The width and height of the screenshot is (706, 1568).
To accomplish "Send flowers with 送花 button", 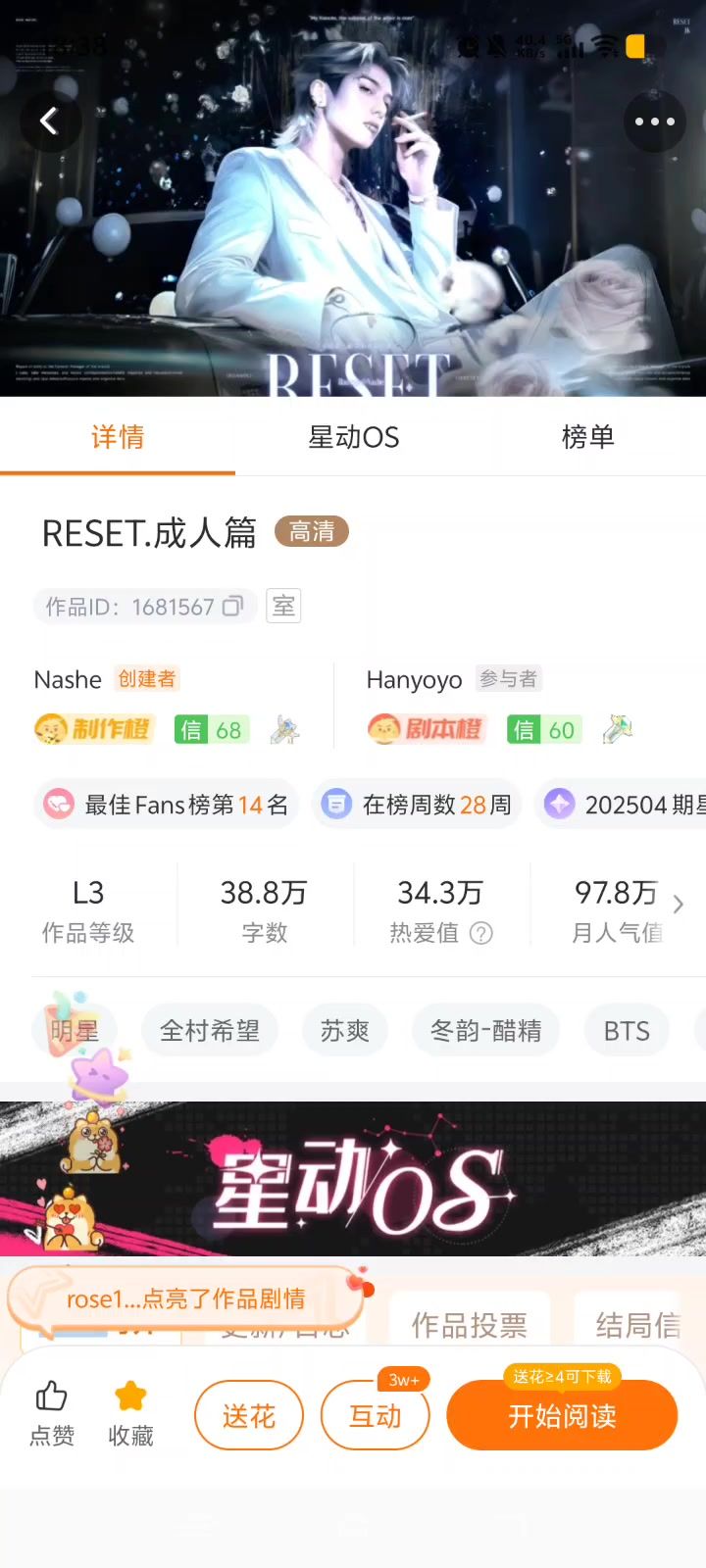I will tap(249, 1416).
